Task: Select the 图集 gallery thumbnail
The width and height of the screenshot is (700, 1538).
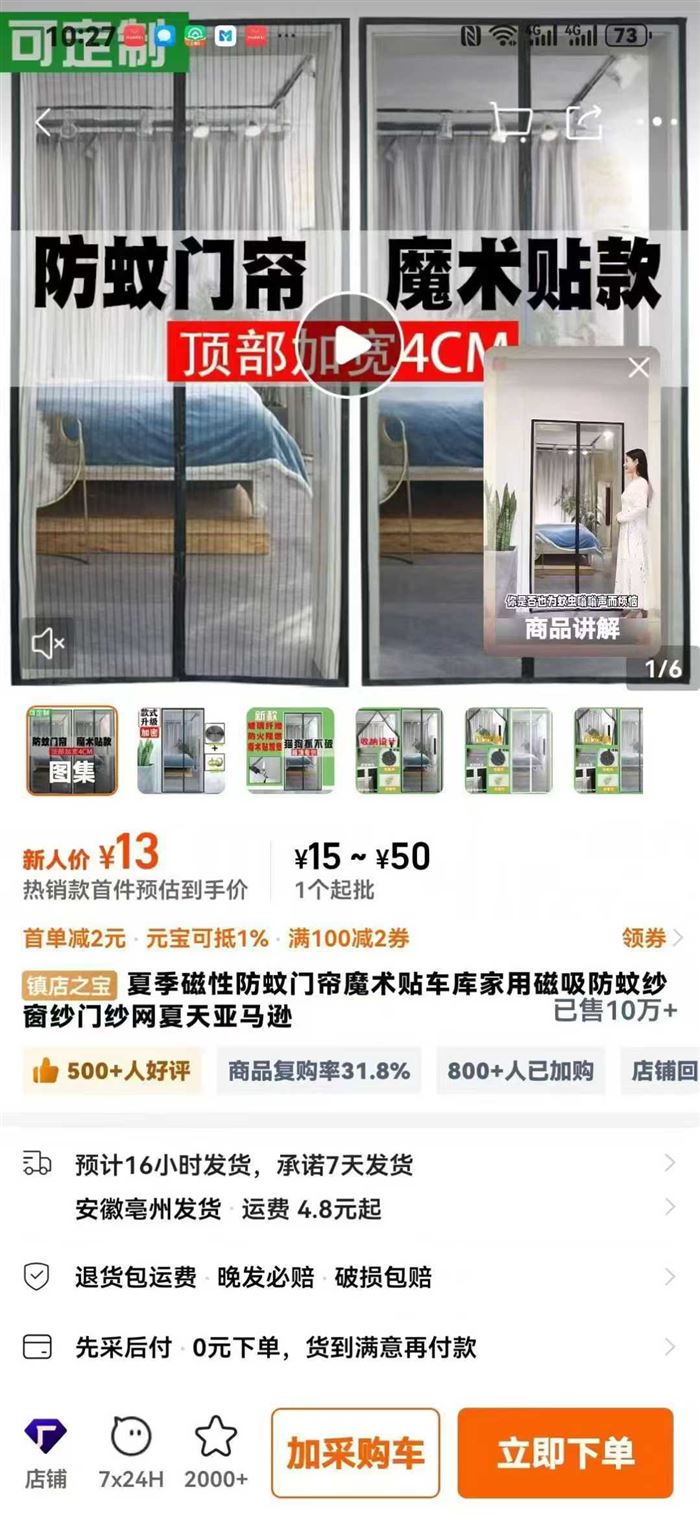Action: 72,750
